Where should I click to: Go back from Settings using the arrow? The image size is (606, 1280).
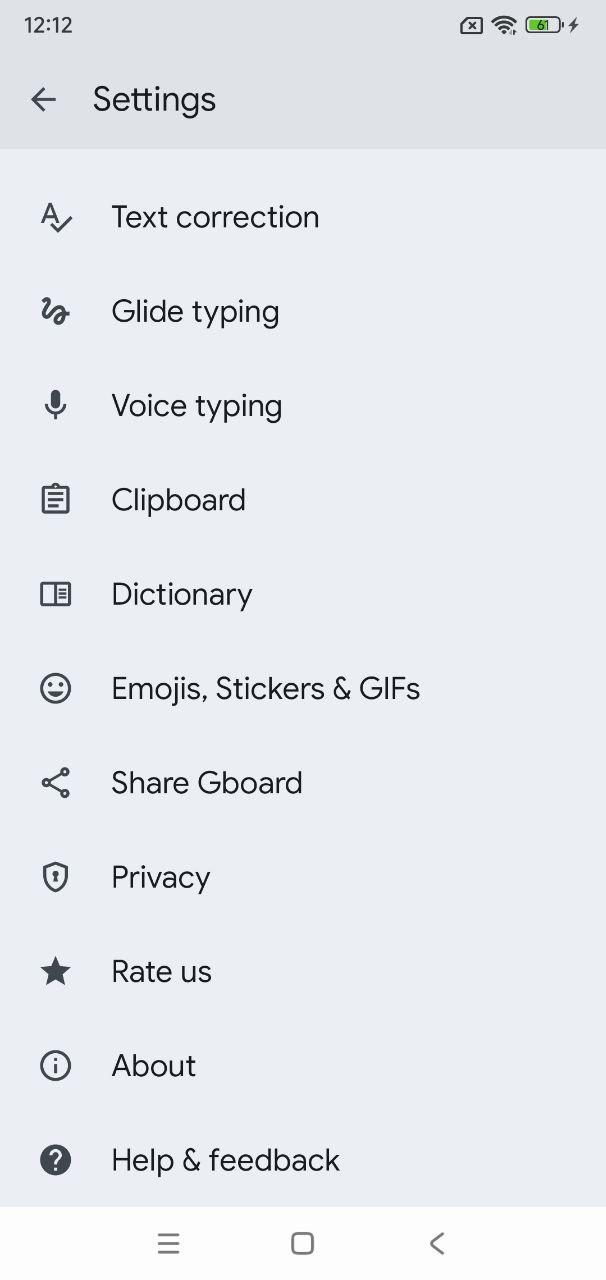coord(43,99)
